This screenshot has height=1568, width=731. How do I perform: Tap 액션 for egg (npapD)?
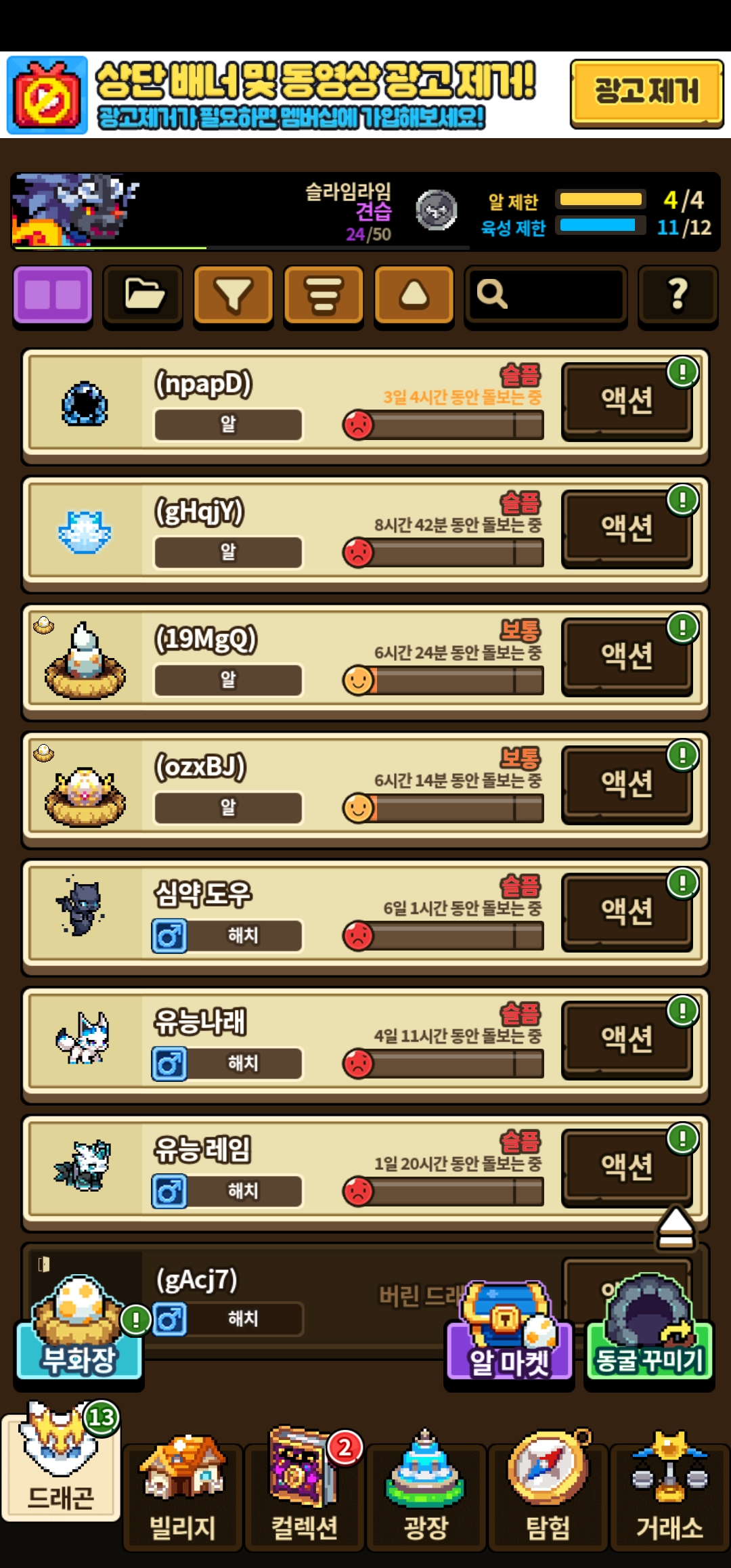[x=627, y=401]
